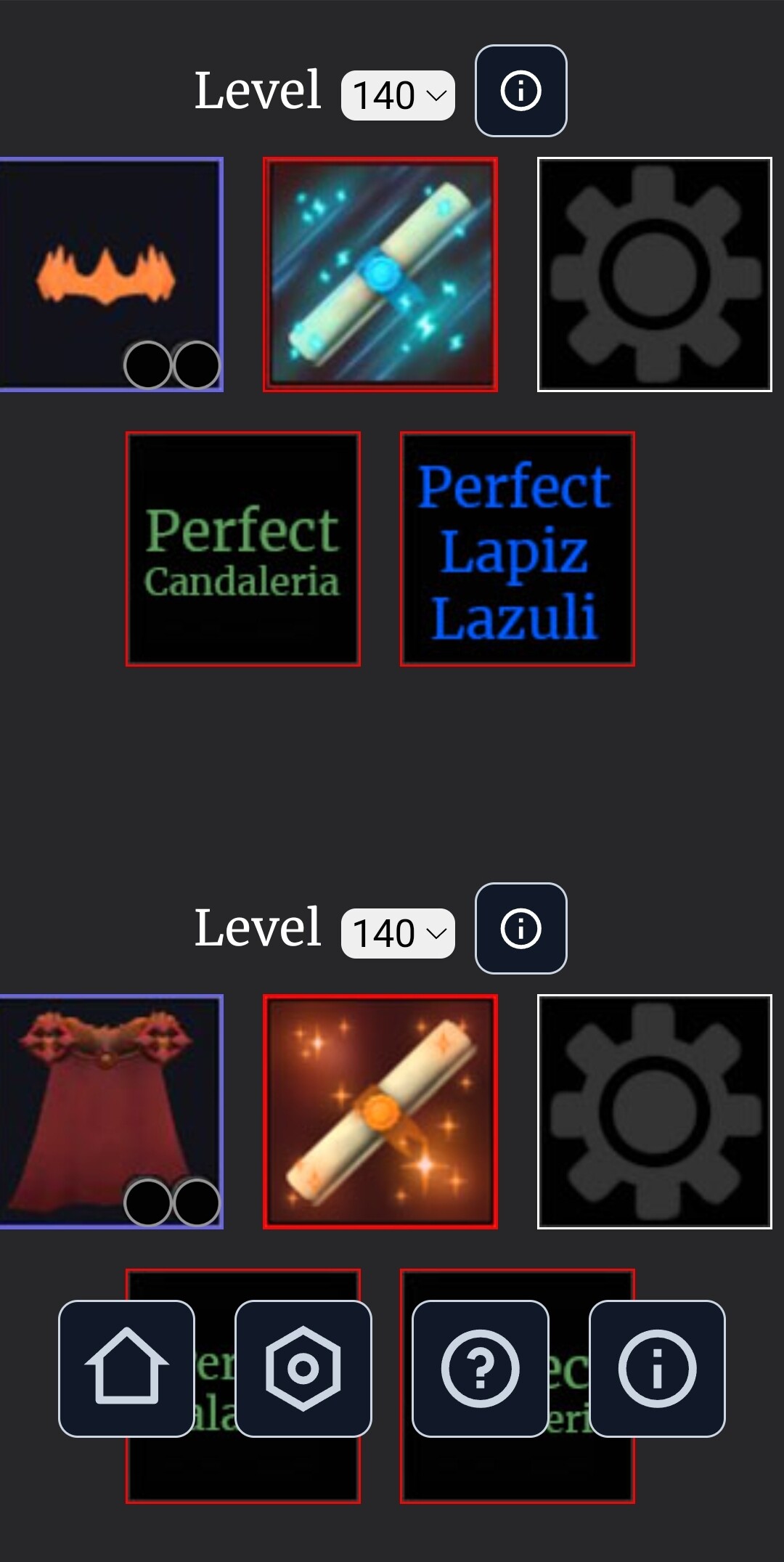
Task: Tap the info button beside second Level
Action: coord(520,928)
